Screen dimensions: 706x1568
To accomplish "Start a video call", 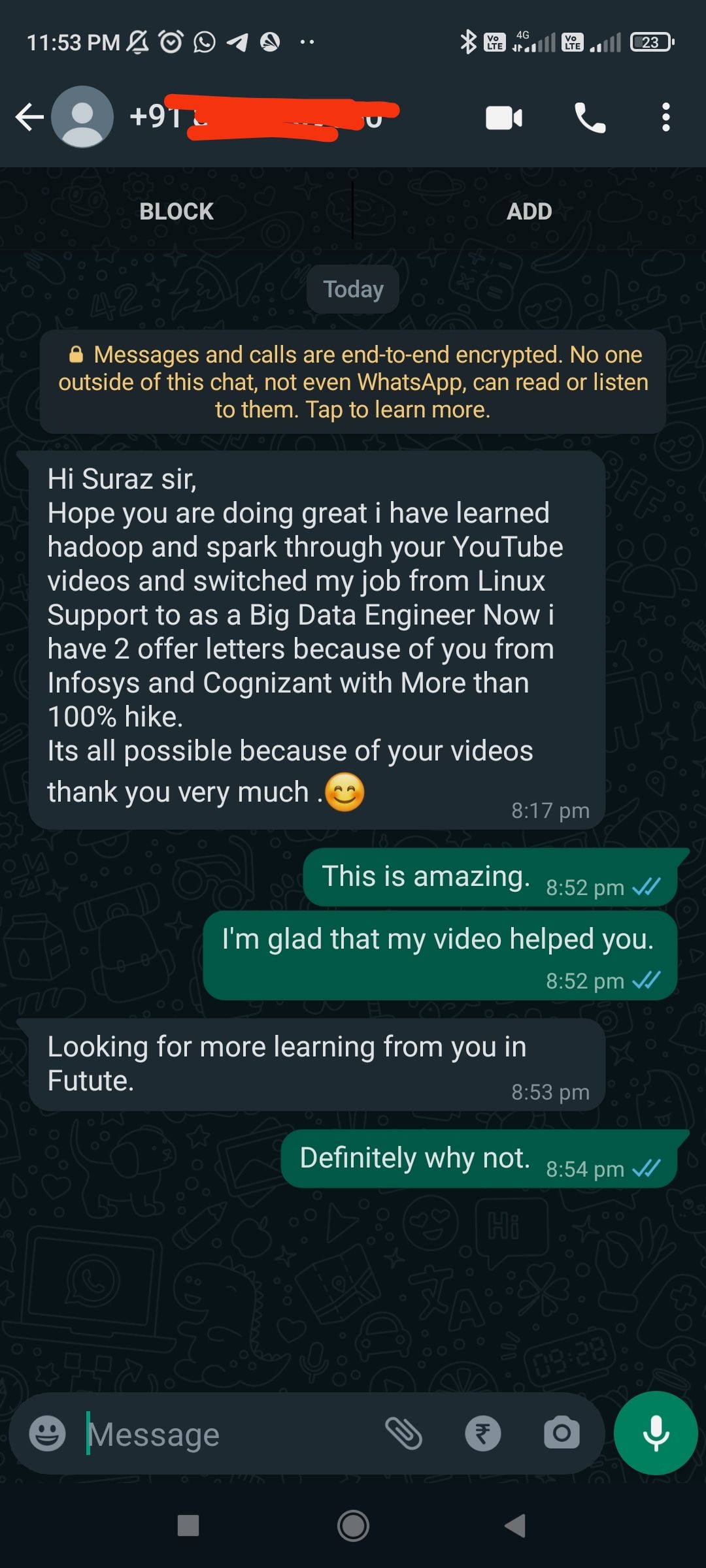I will click(x=504, y=118).
